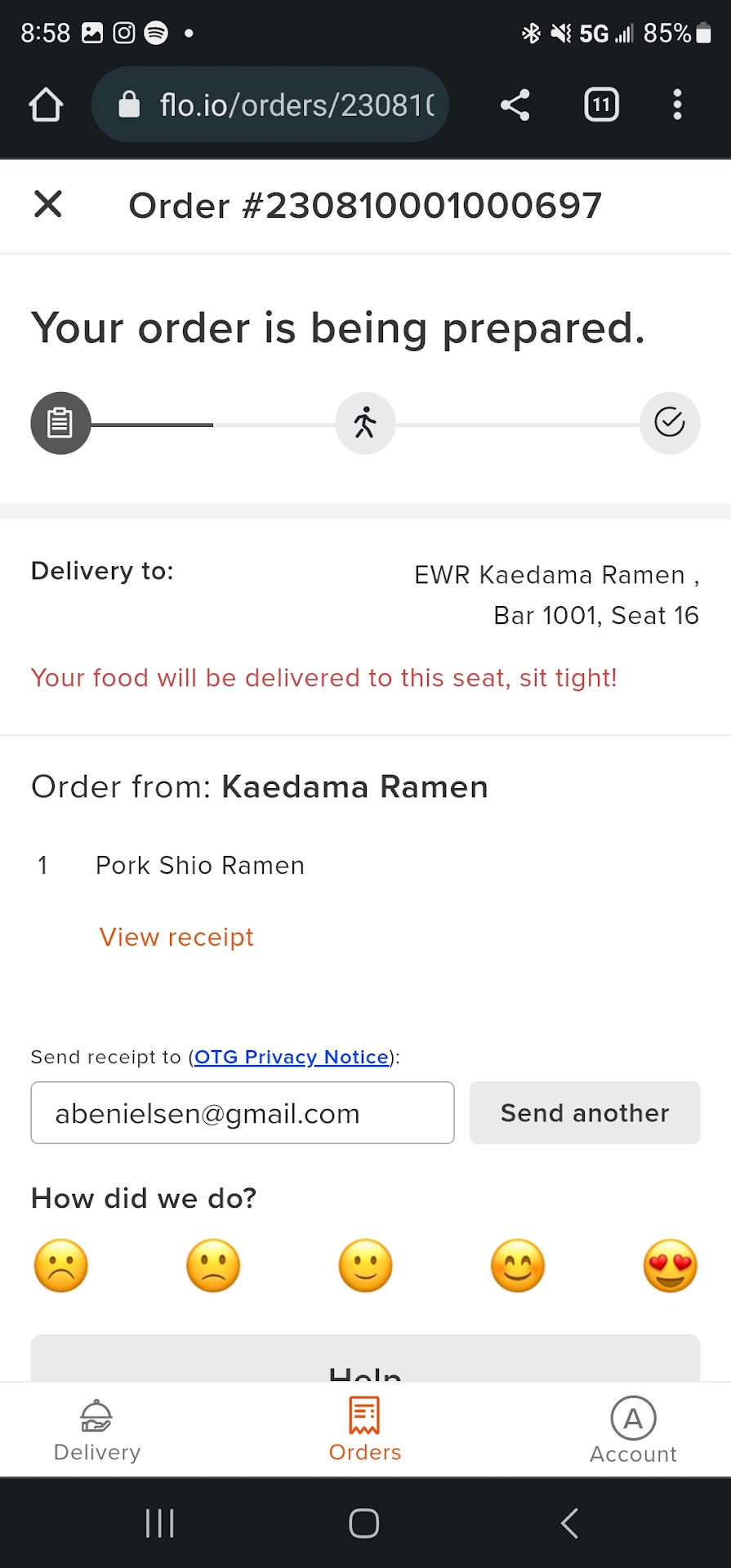731x1568 pixels.
Task: Go to the browser home page
Action: point(46,105)
